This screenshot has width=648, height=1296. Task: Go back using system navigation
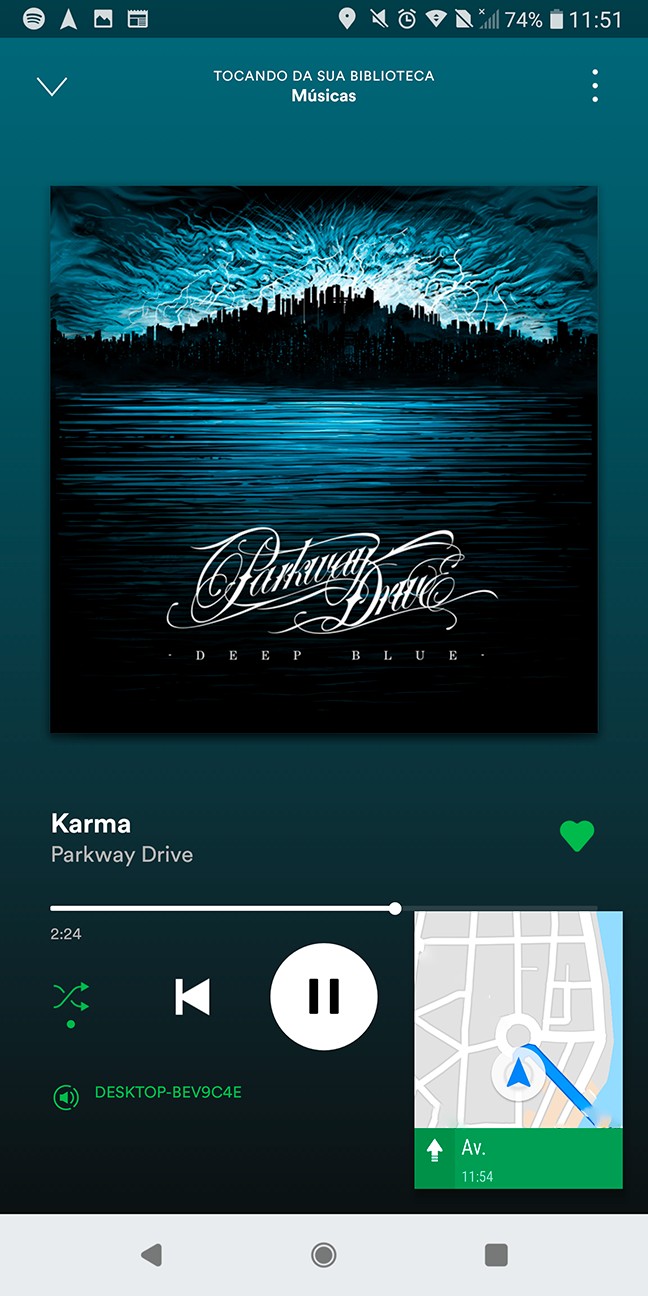[x=152, y=1255]
